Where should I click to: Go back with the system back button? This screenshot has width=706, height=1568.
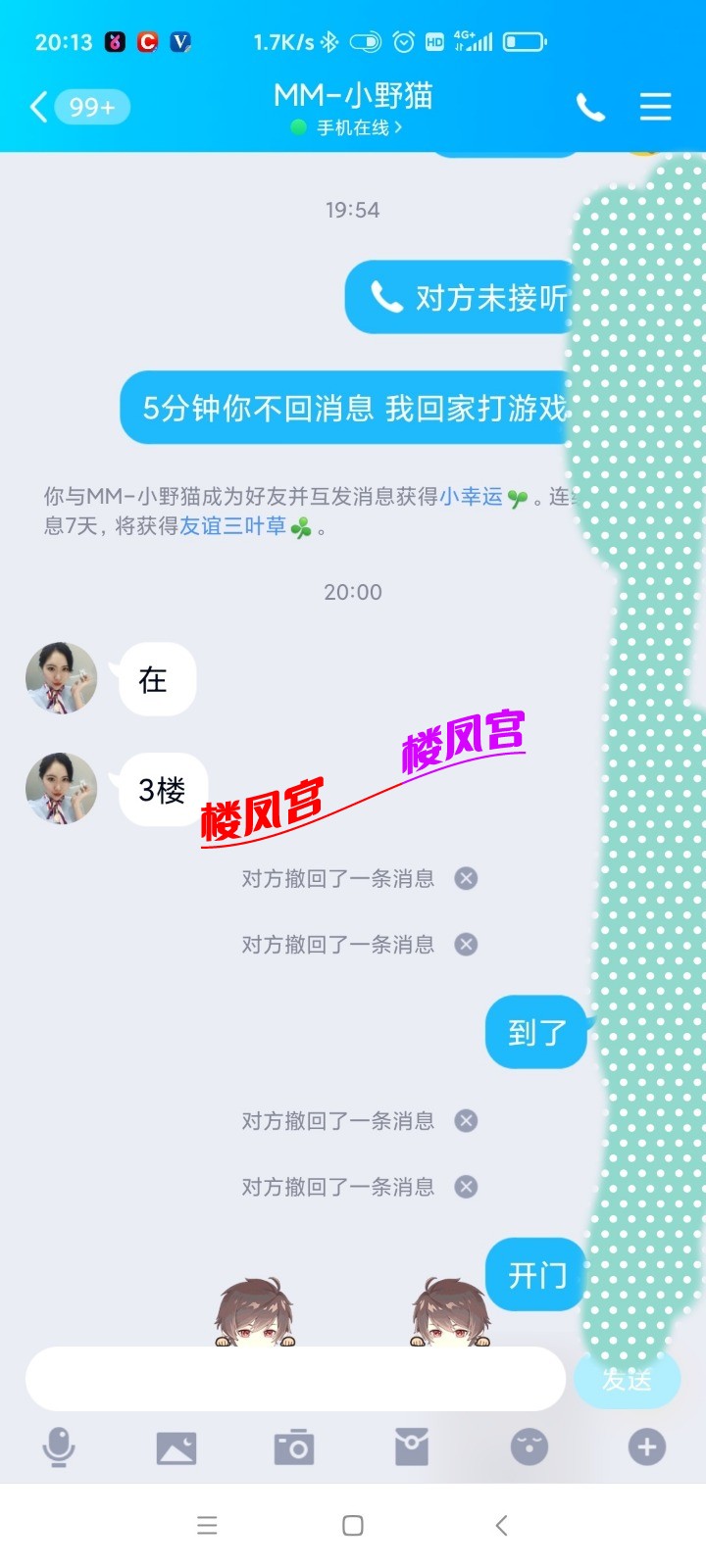501,1525
